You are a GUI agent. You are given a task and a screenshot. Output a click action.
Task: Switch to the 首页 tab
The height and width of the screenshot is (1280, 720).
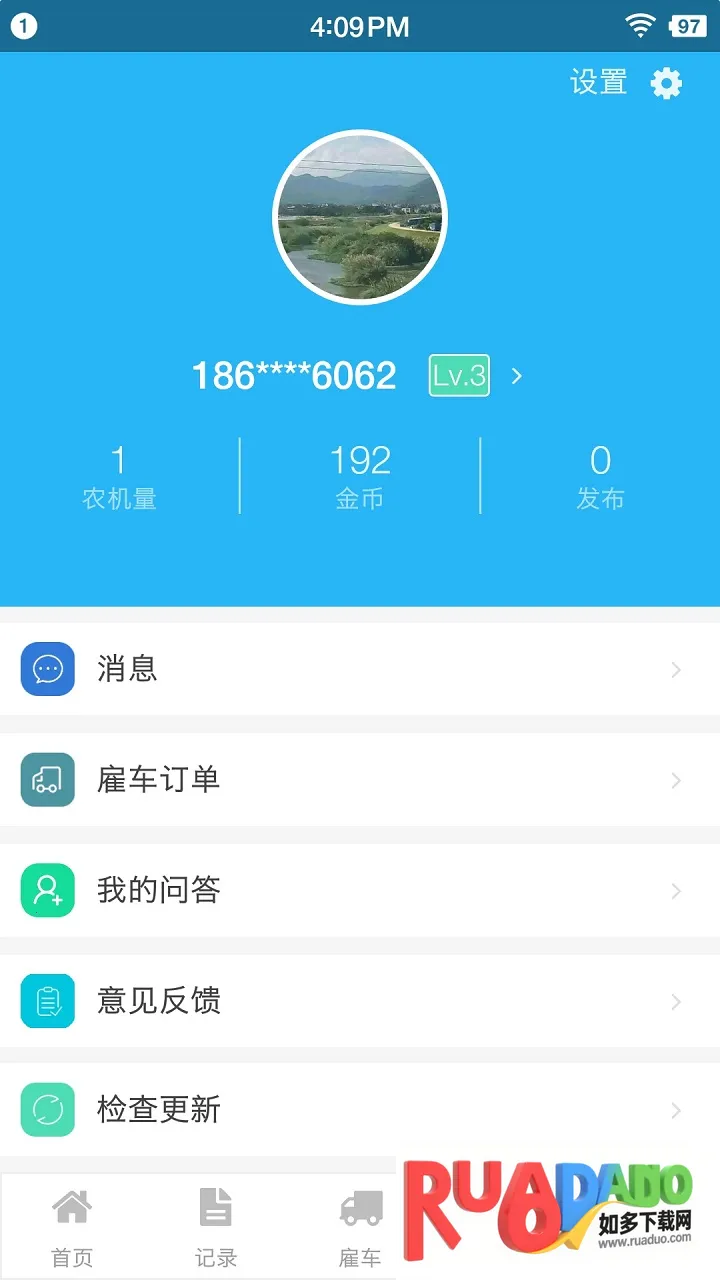coord(72,1226)
